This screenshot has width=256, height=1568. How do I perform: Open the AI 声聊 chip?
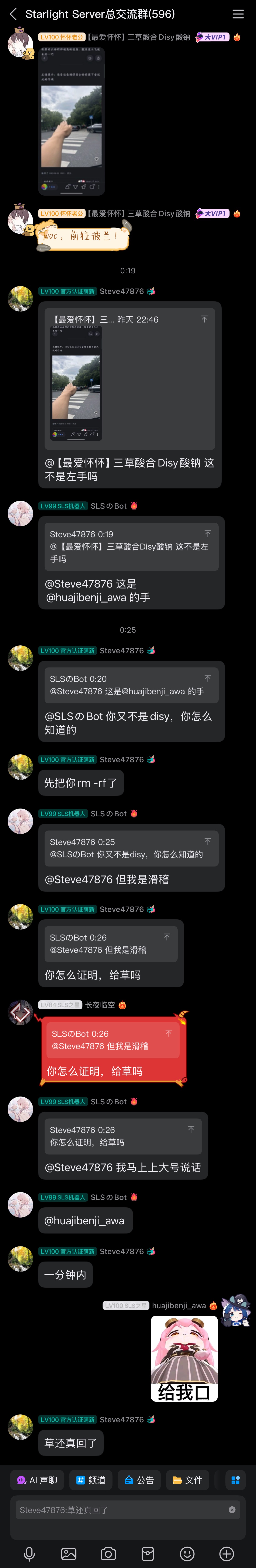coord(37,1480)
